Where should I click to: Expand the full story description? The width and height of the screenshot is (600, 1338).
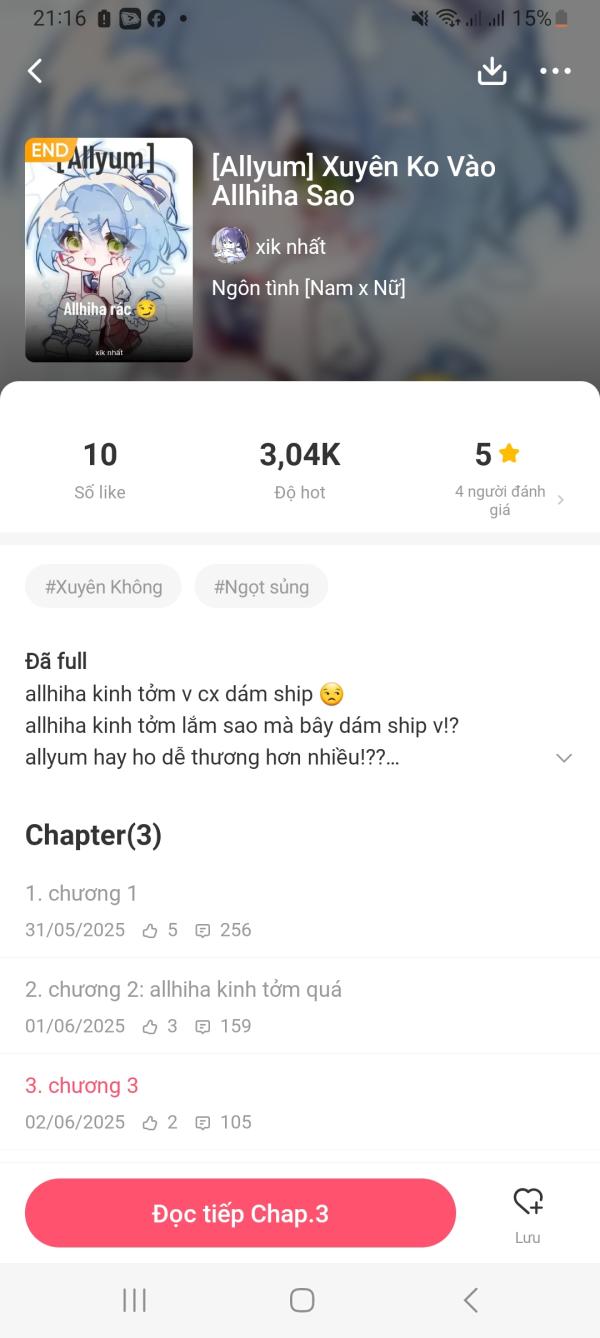coord(564,758)
